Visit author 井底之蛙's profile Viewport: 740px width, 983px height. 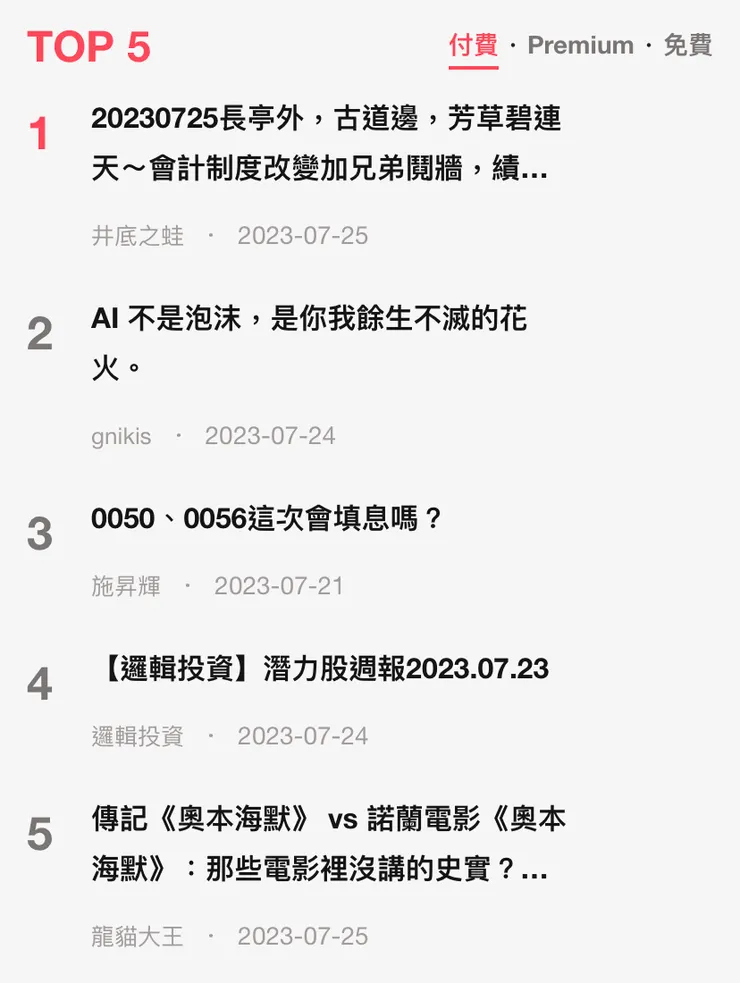tap(140, 237)
